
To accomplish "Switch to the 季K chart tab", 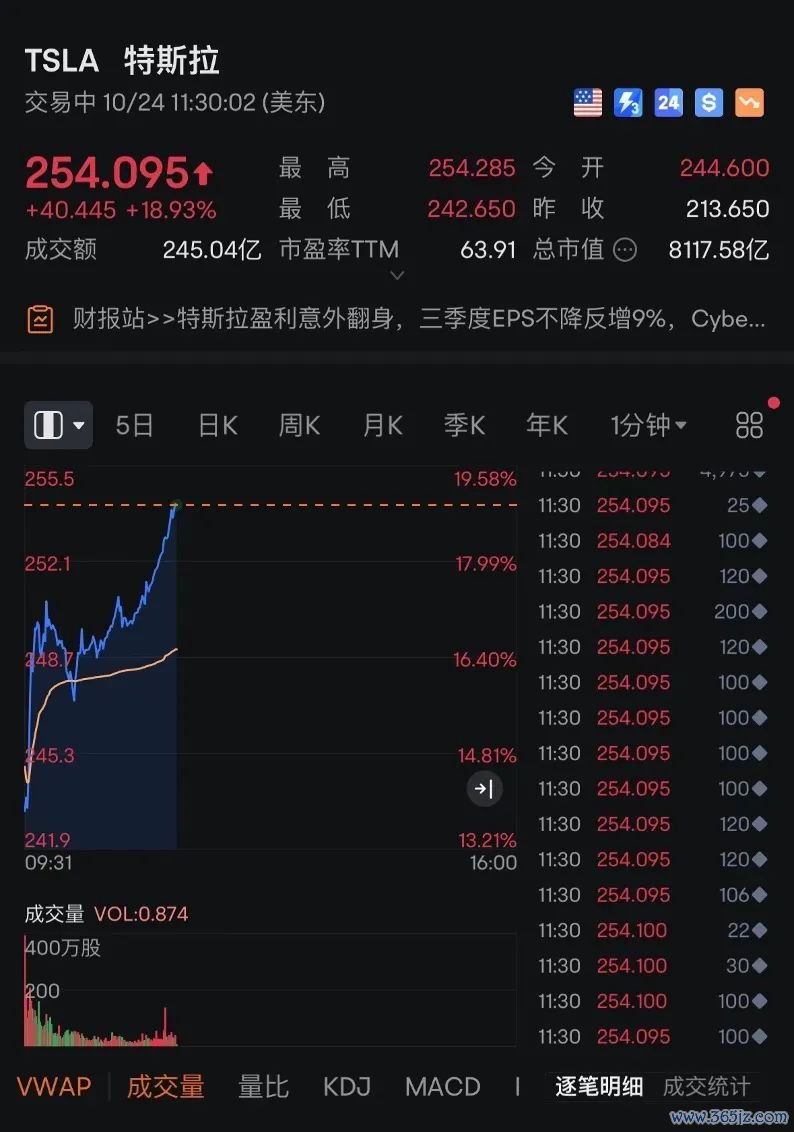I will click(464, 425).
